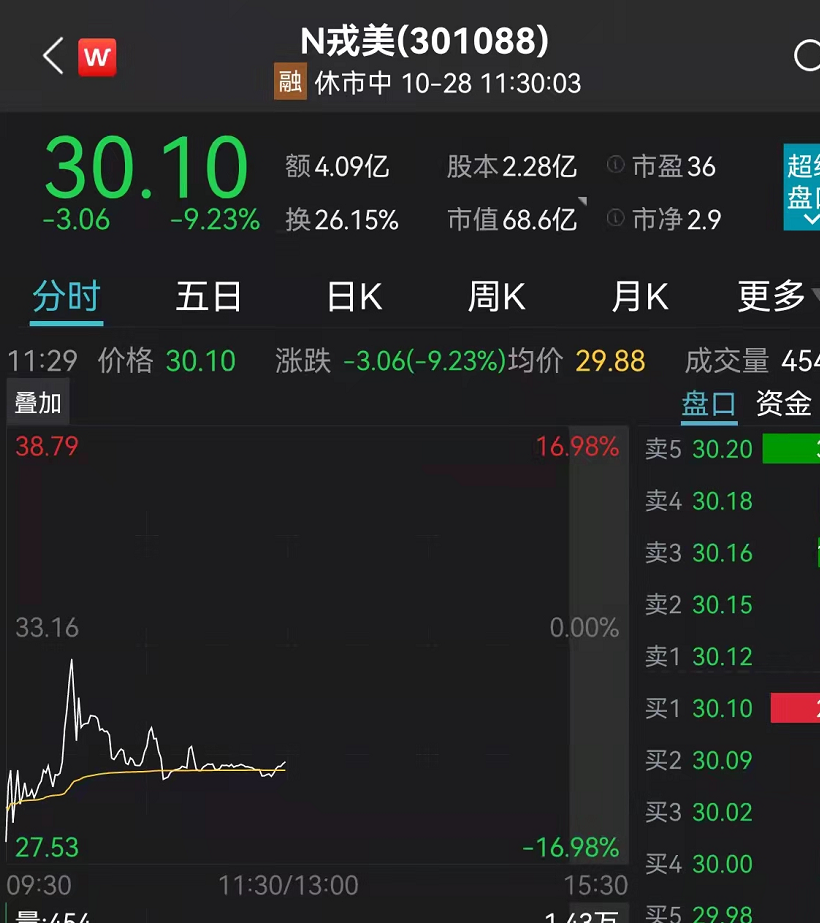
Task: Toggle display of 0.00% midline scale
Action: 585,627
